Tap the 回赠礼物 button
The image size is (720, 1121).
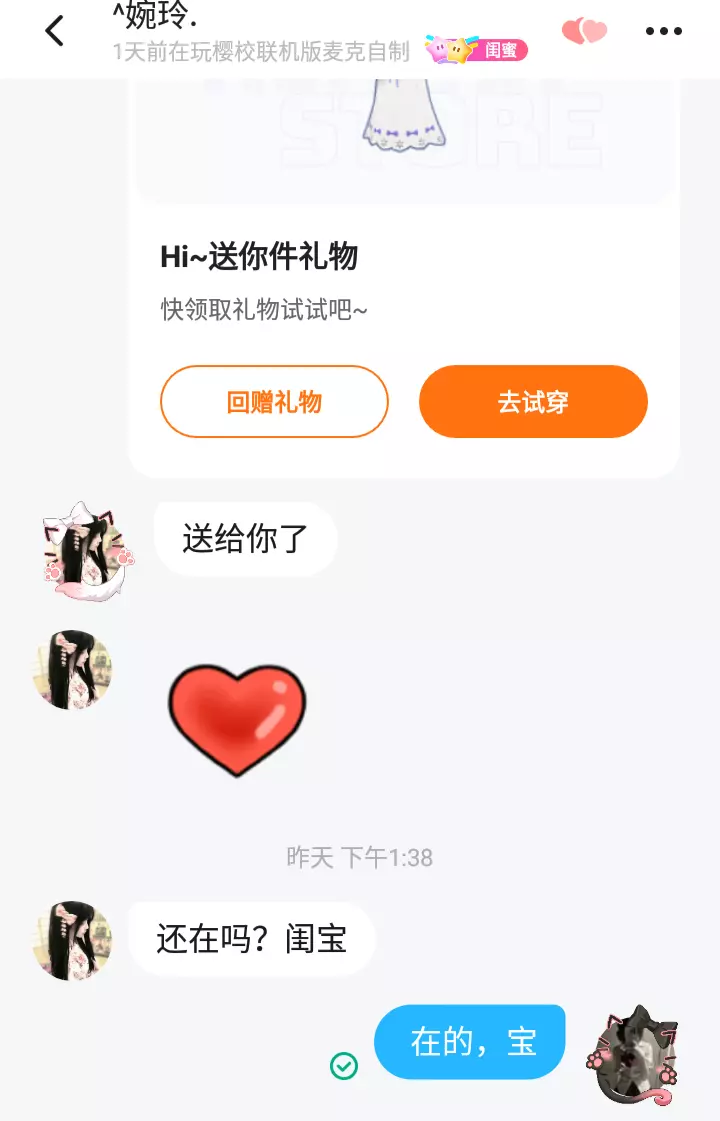[x=274, y=402]
